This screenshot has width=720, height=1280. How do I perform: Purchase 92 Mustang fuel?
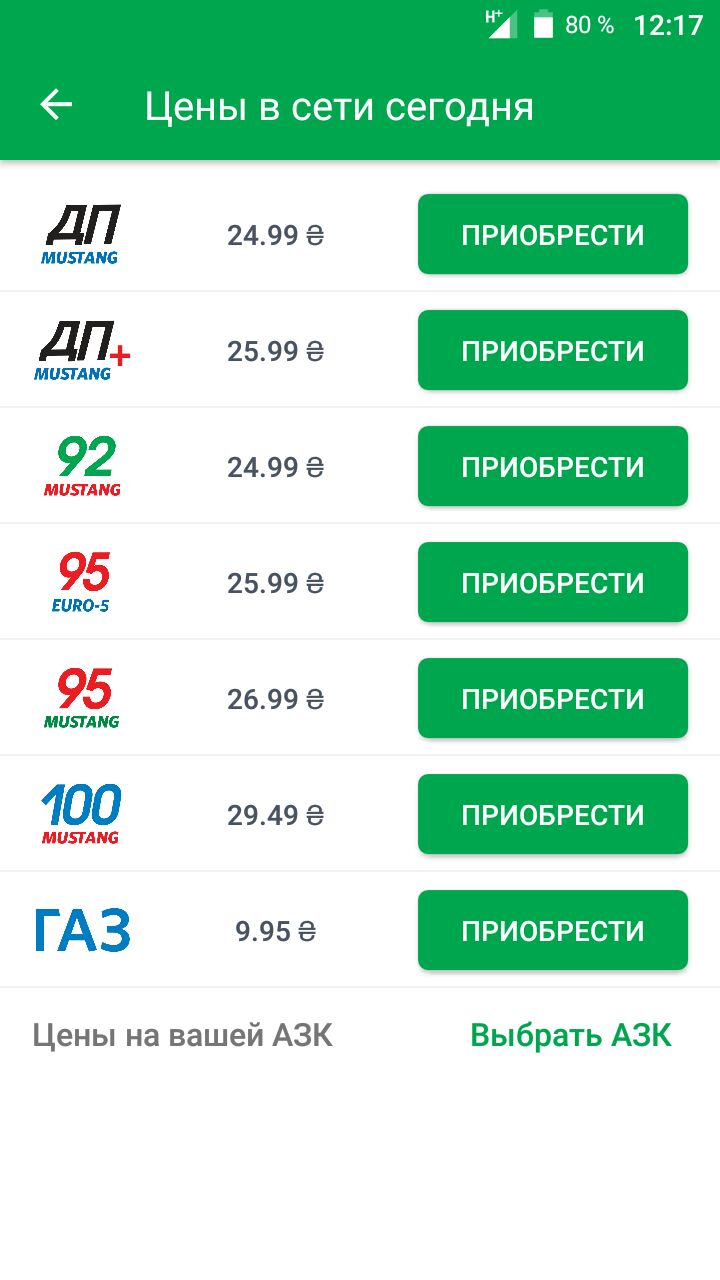(x=553, y=466)
